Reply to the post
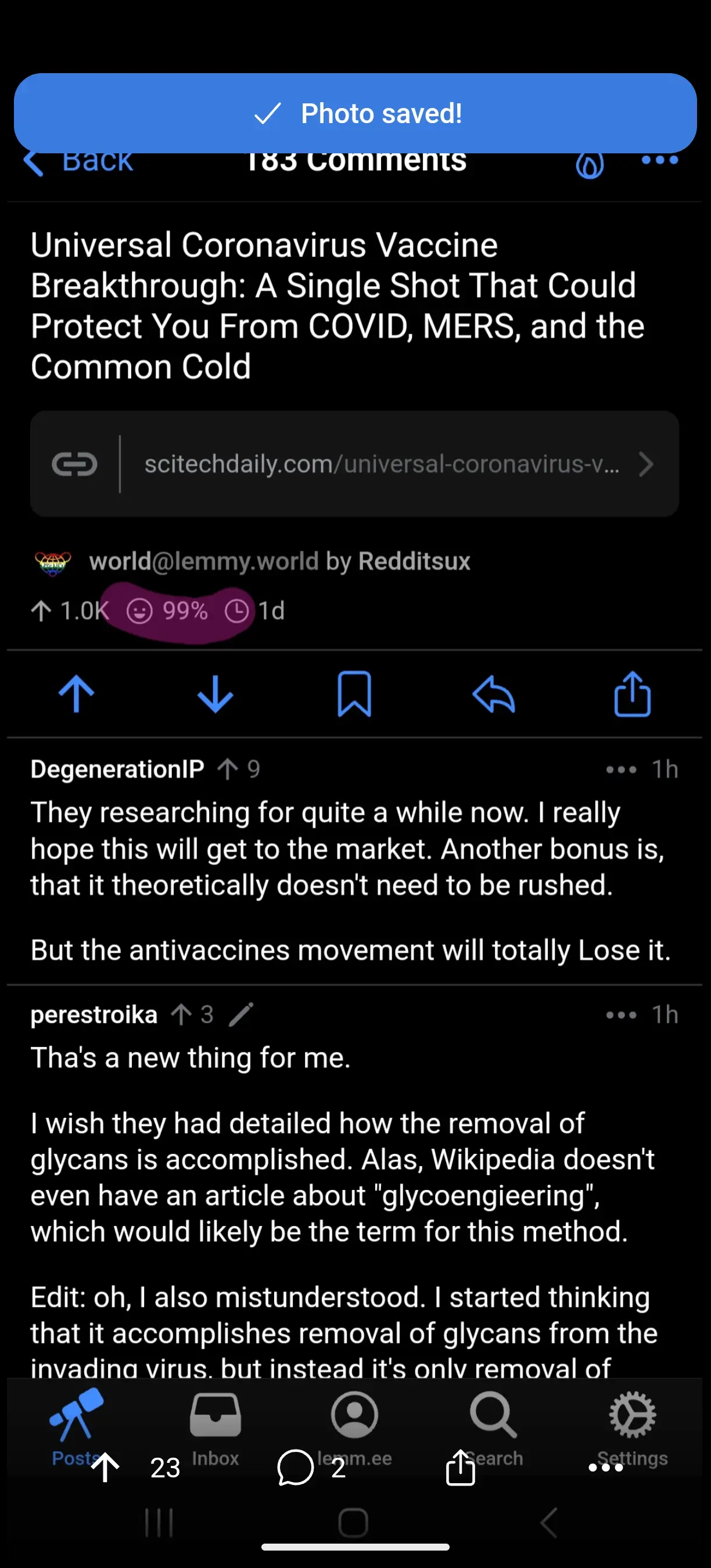Viewport: 711px width, 1568px height. point(494,695)
